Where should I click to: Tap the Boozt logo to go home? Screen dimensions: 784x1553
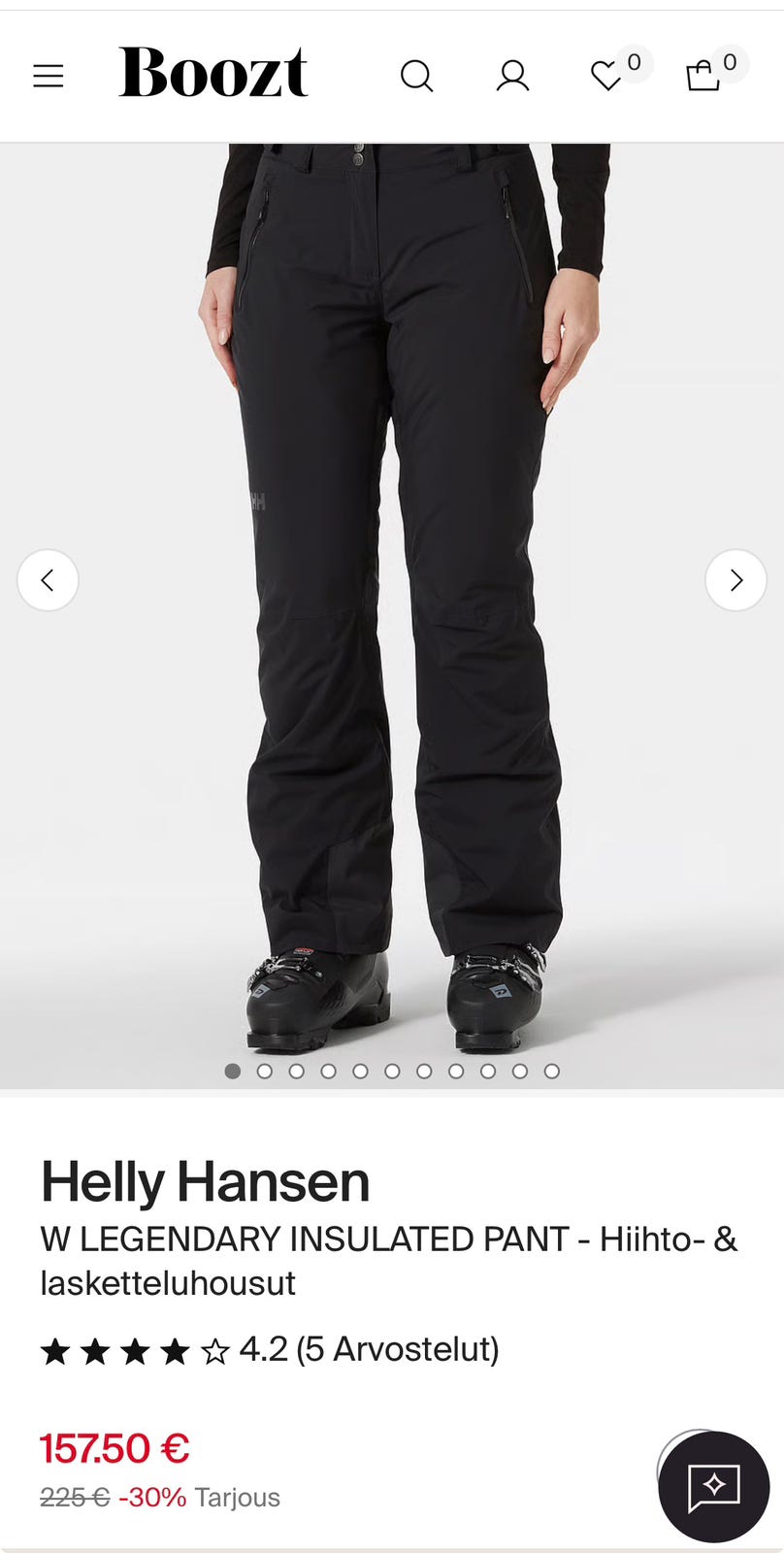click(212, 73)
